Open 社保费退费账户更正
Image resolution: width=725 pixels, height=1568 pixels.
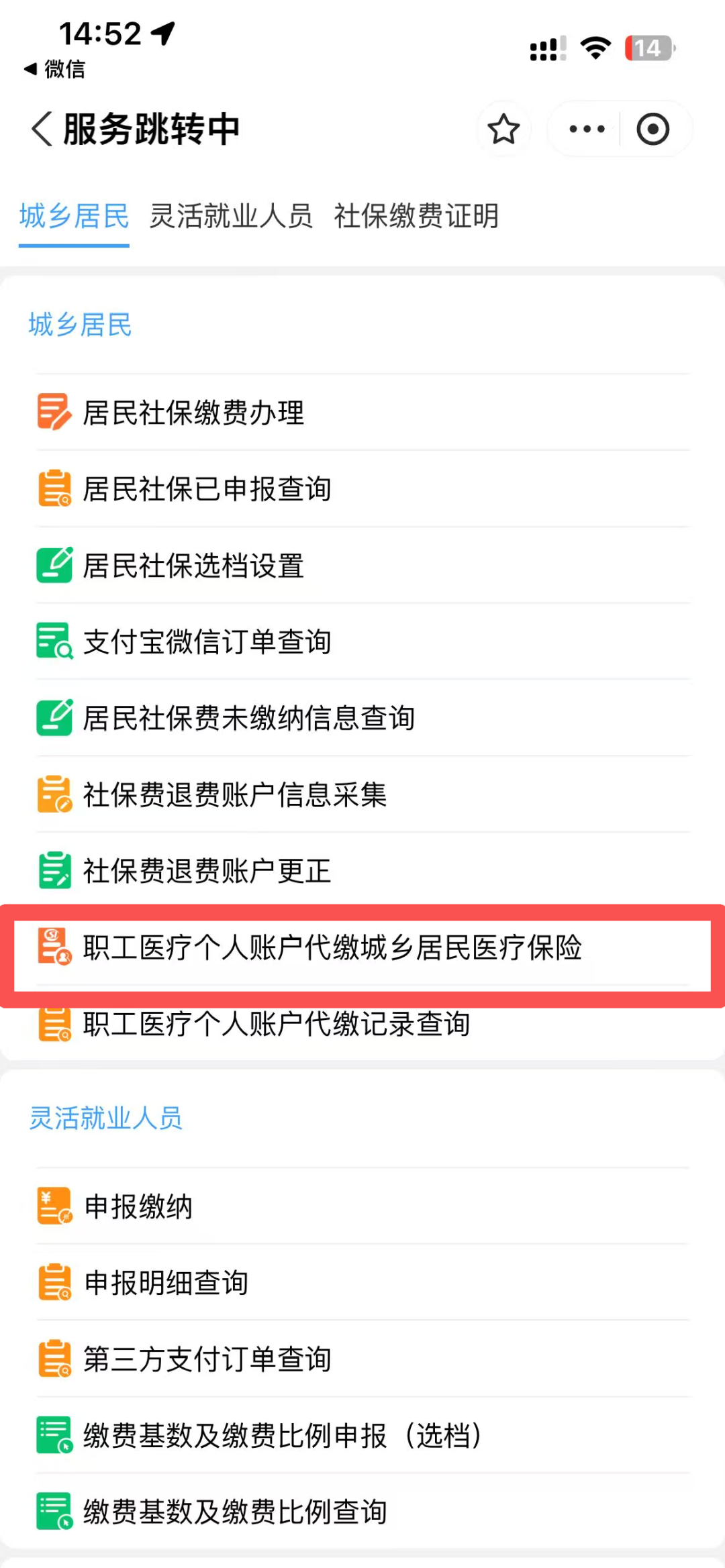pyautogui.click(x=363, y=871)
